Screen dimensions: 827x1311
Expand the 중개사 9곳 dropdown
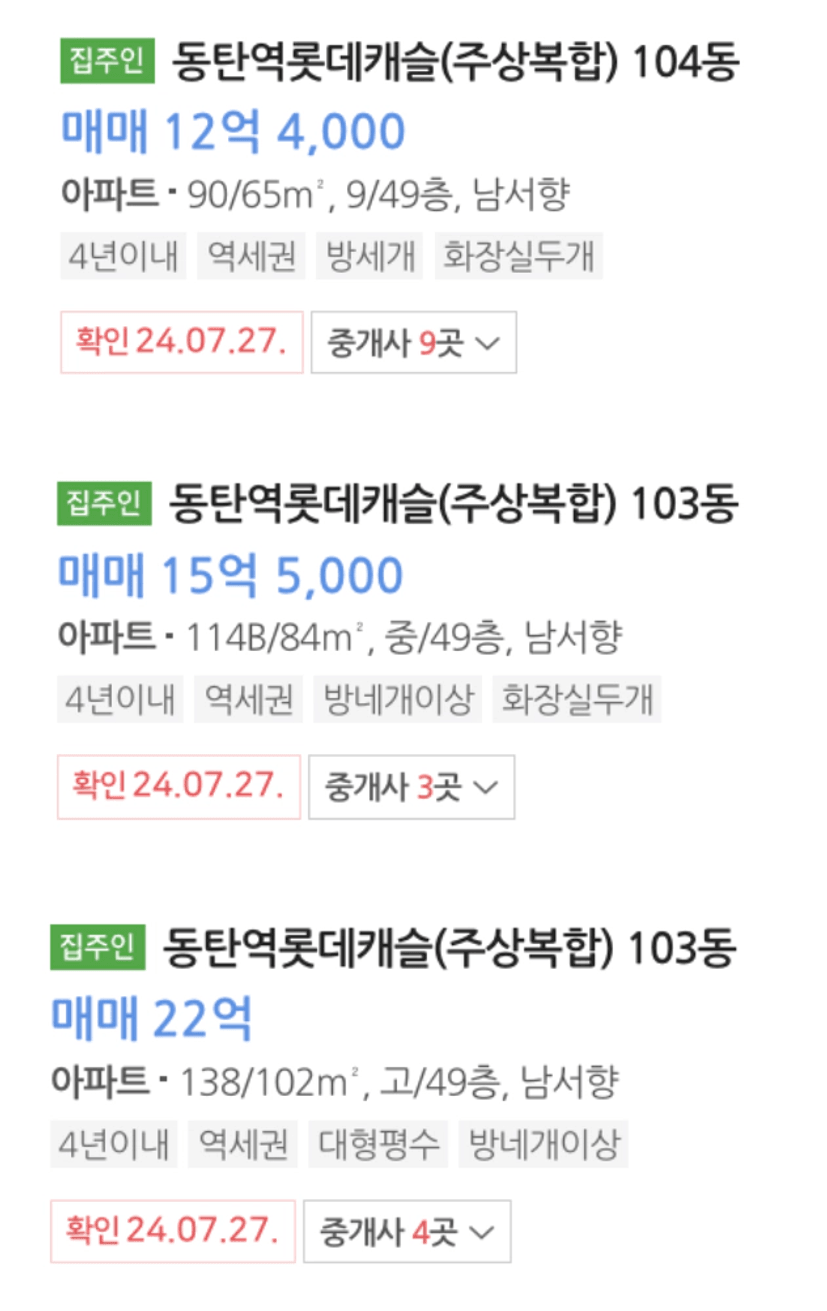pyautogui.click(x=413, y=343)
